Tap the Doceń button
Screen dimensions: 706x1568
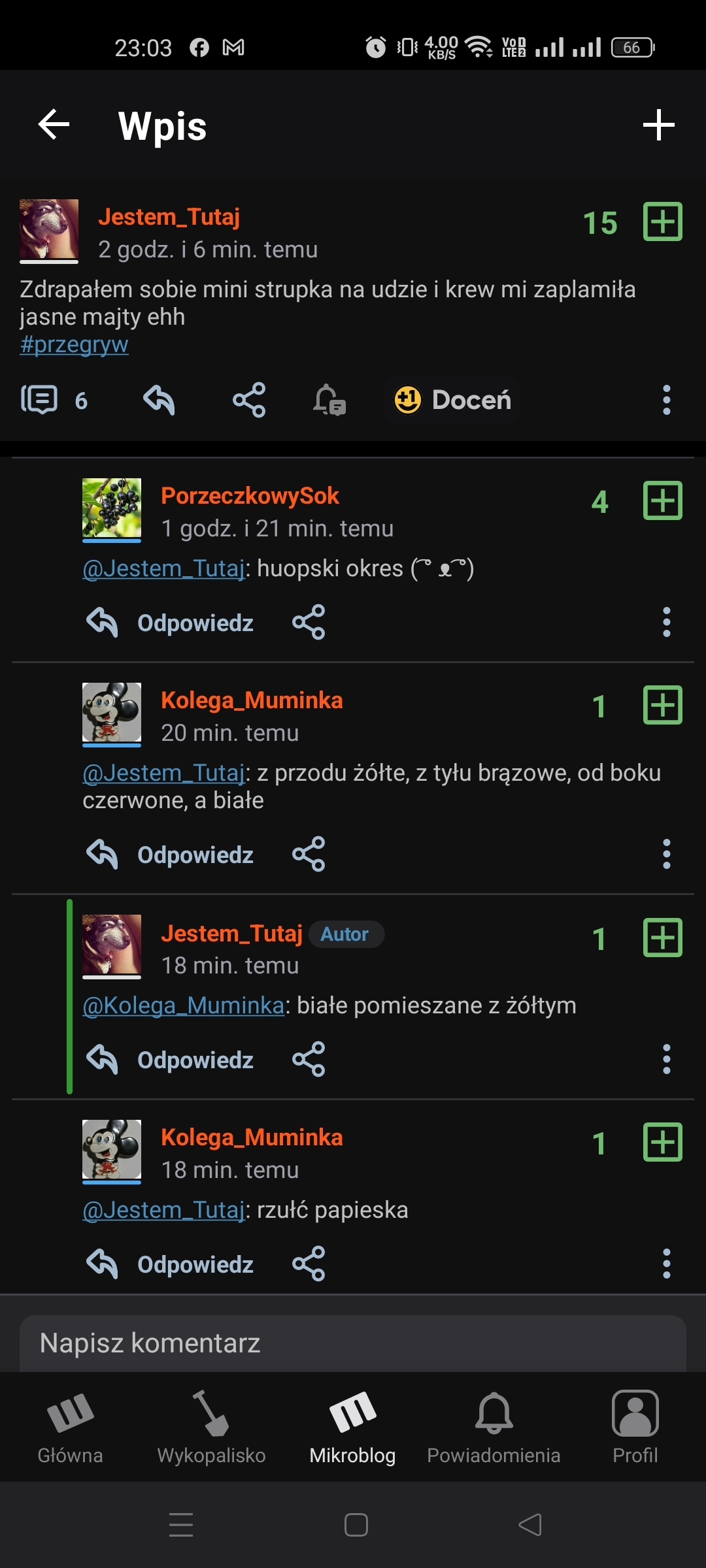pos(452,400)
